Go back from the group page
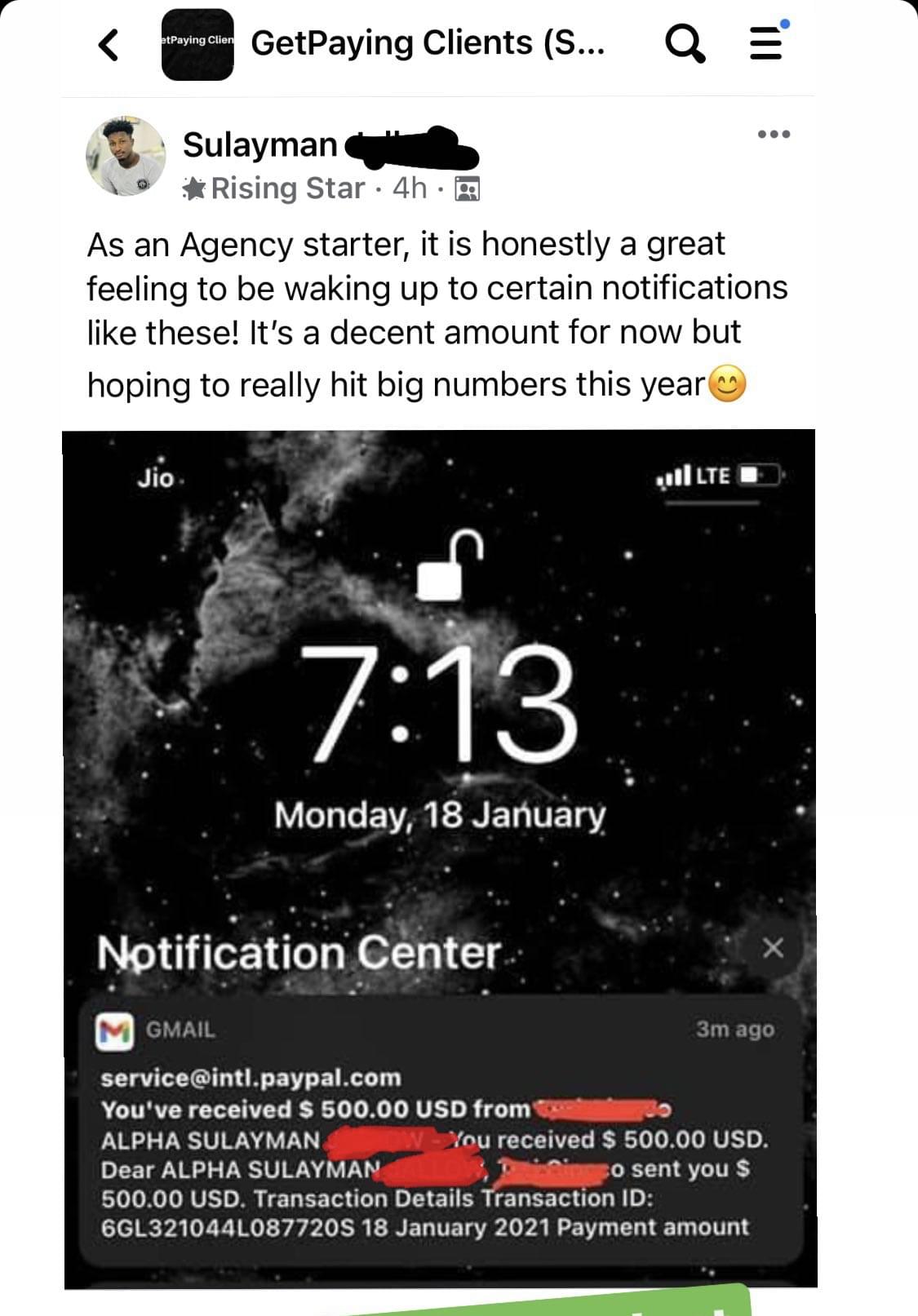Screen dimensions: 918x1316 (x=109, y=44)
